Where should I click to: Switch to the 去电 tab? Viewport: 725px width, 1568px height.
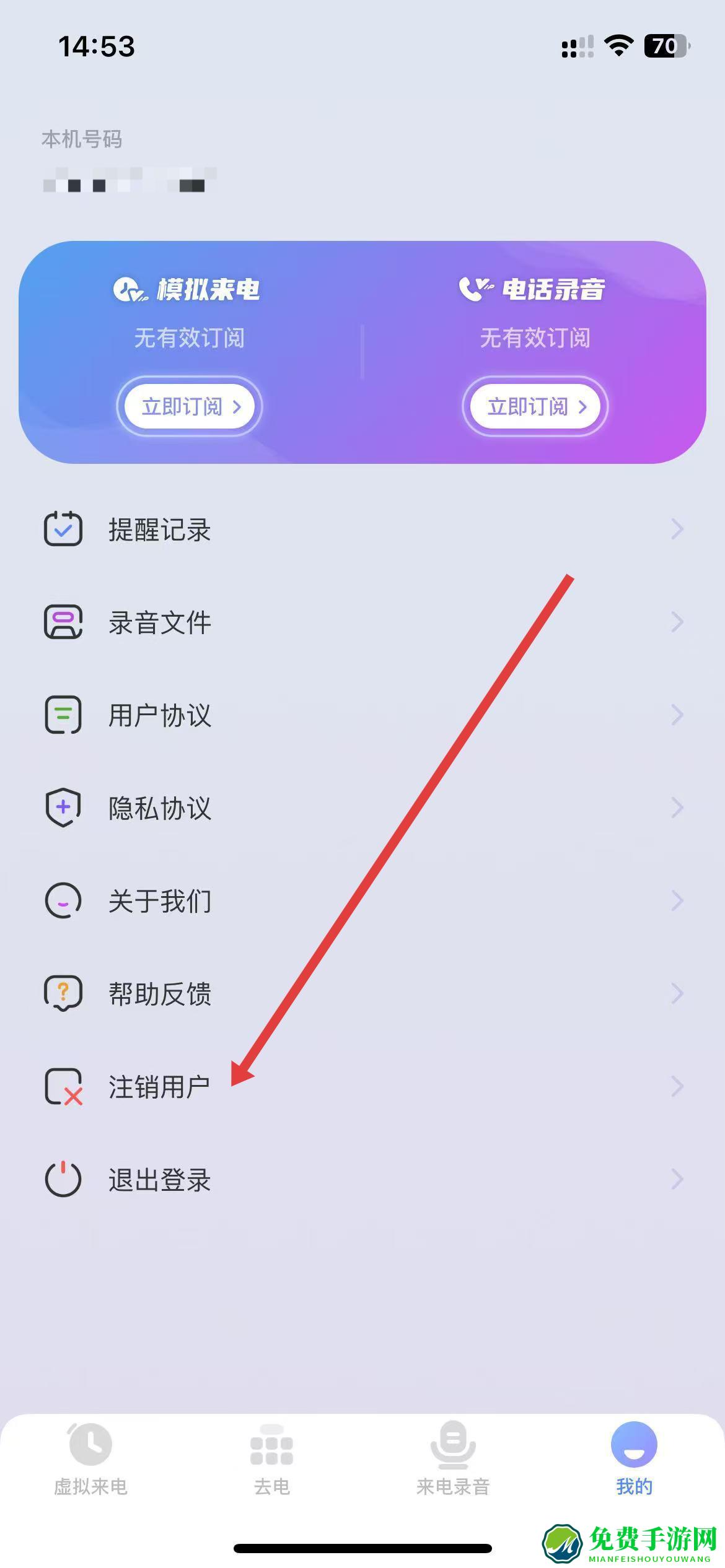point(271,1459)
